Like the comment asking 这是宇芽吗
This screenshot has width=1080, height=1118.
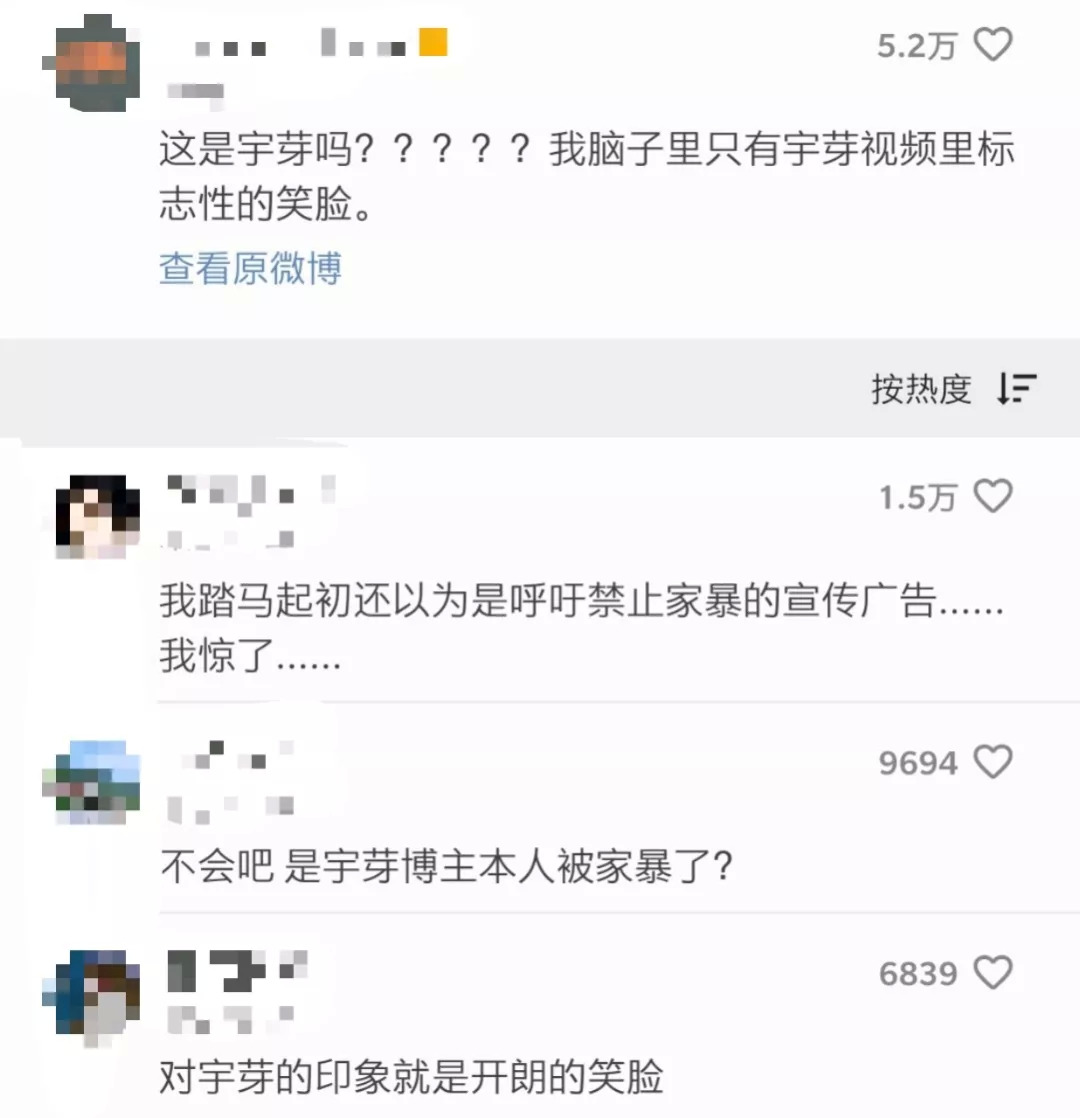993,45
